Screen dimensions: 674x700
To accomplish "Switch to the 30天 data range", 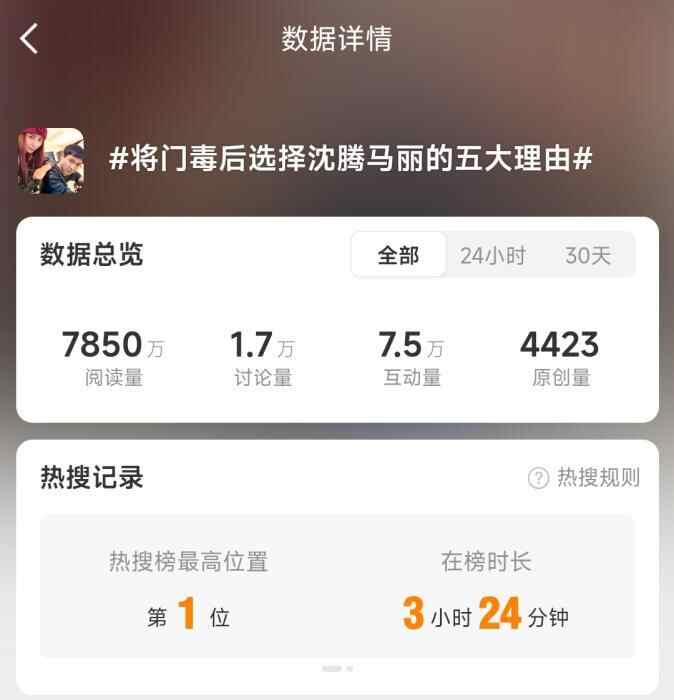I will pos(588,256).
